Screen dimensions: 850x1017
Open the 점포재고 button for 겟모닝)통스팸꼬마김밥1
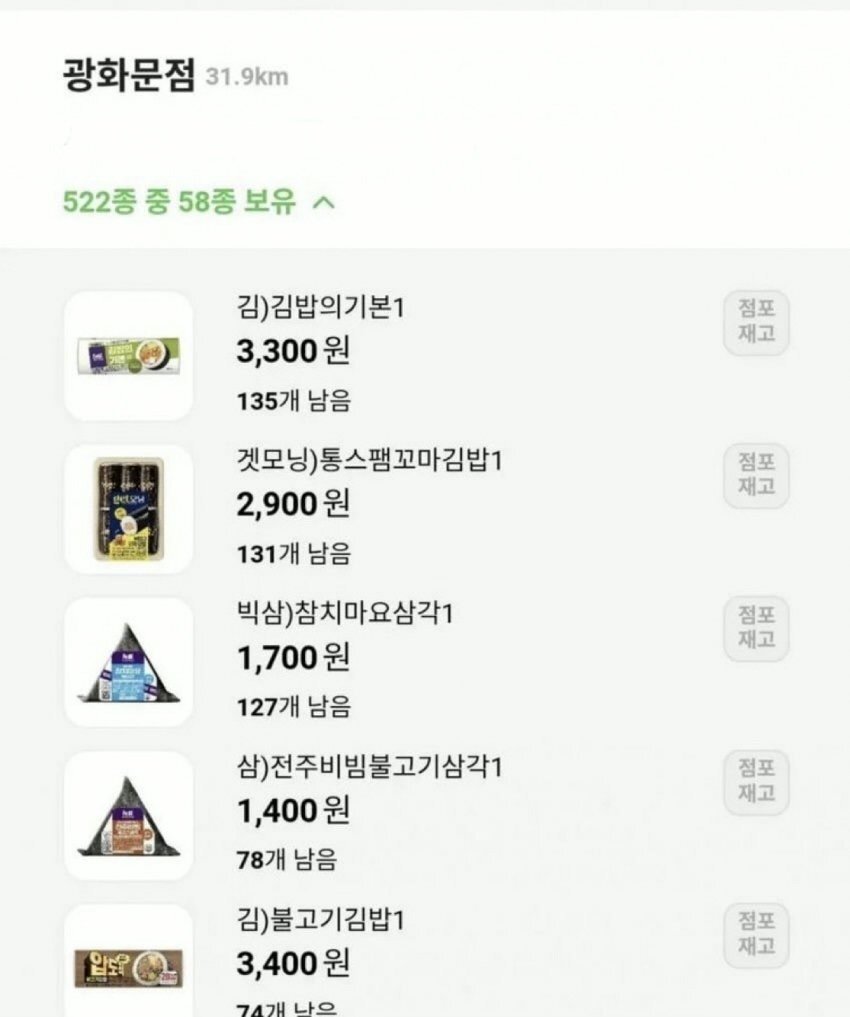coord(755,477)
